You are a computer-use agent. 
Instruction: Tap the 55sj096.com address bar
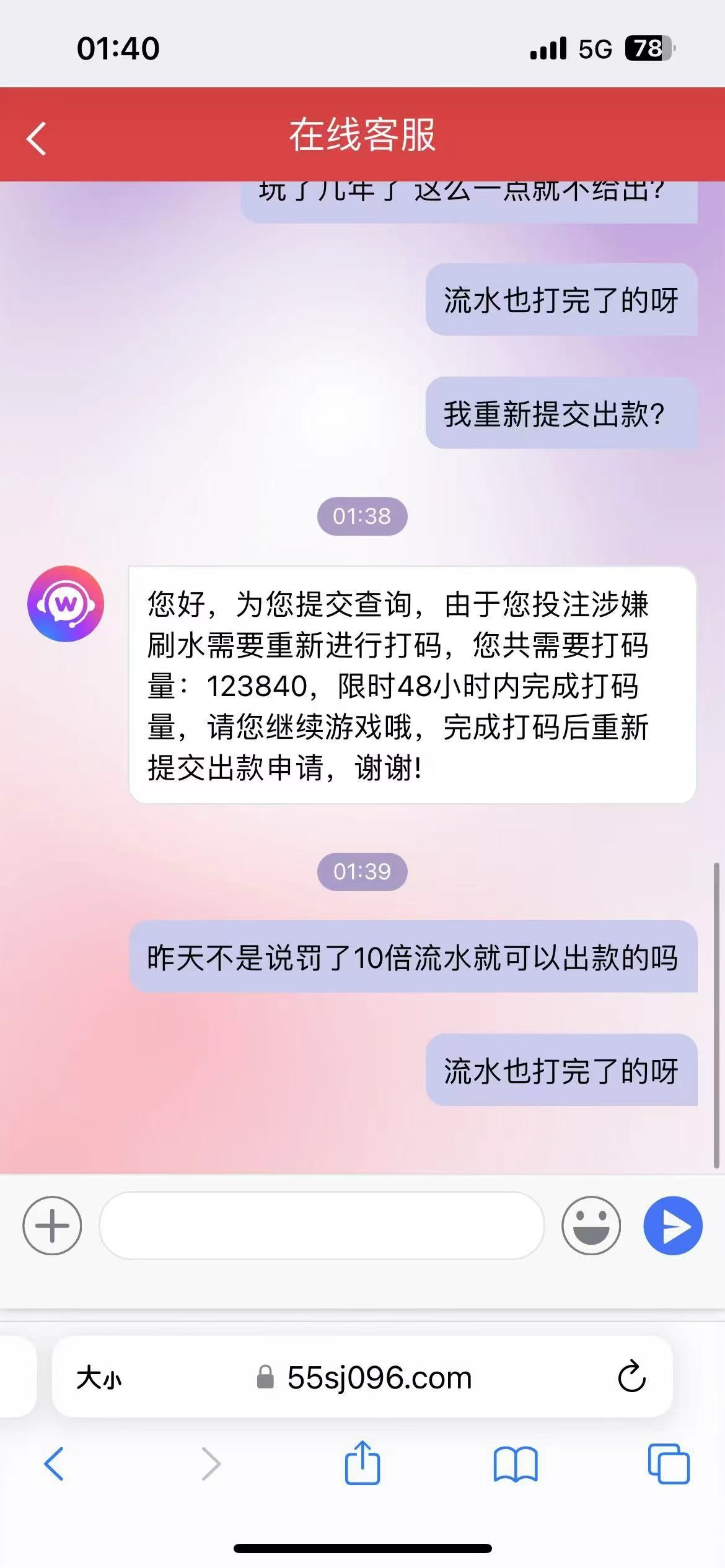pos(378,1378)
